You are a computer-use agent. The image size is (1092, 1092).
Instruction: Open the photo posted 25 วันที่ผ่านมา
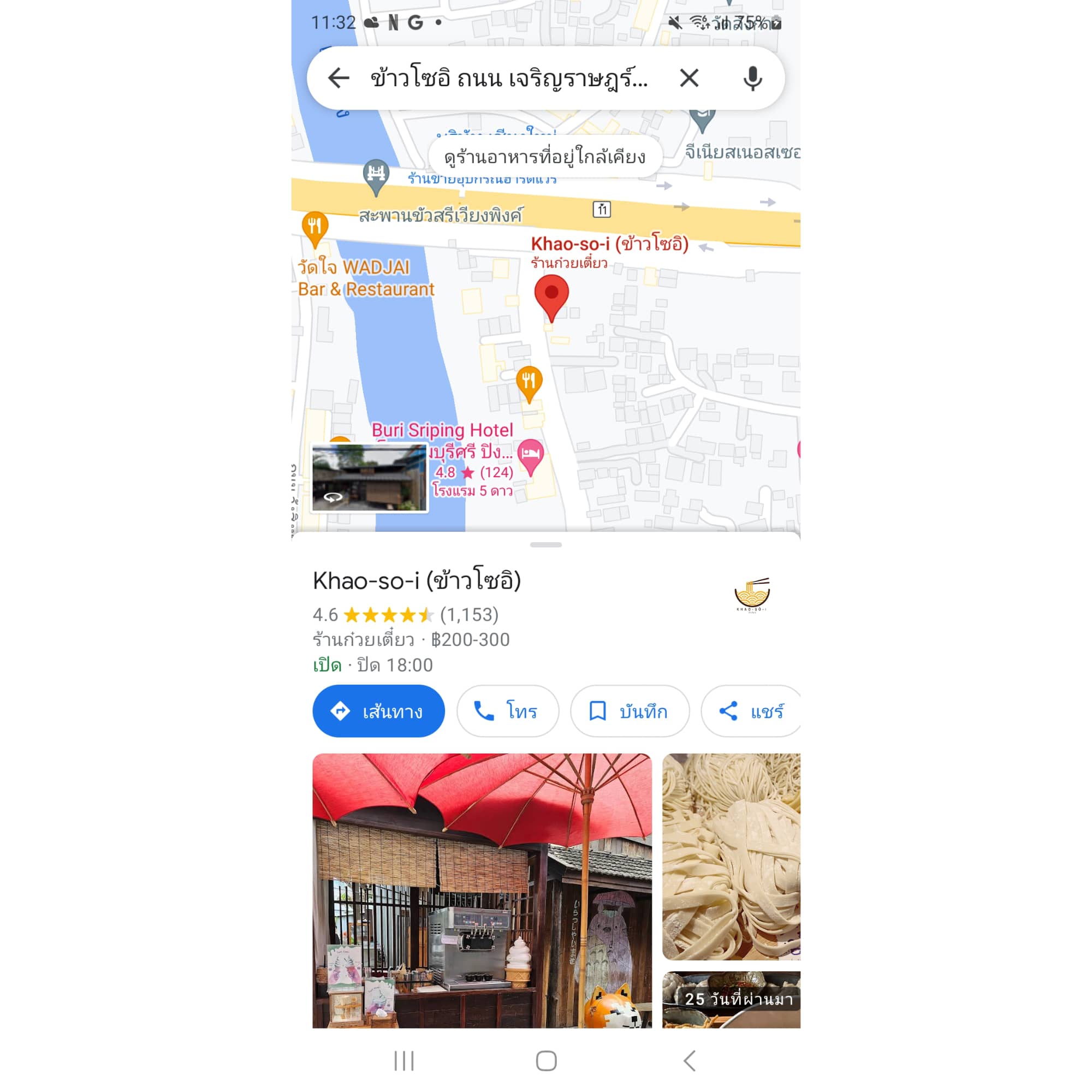pos(731,999)
